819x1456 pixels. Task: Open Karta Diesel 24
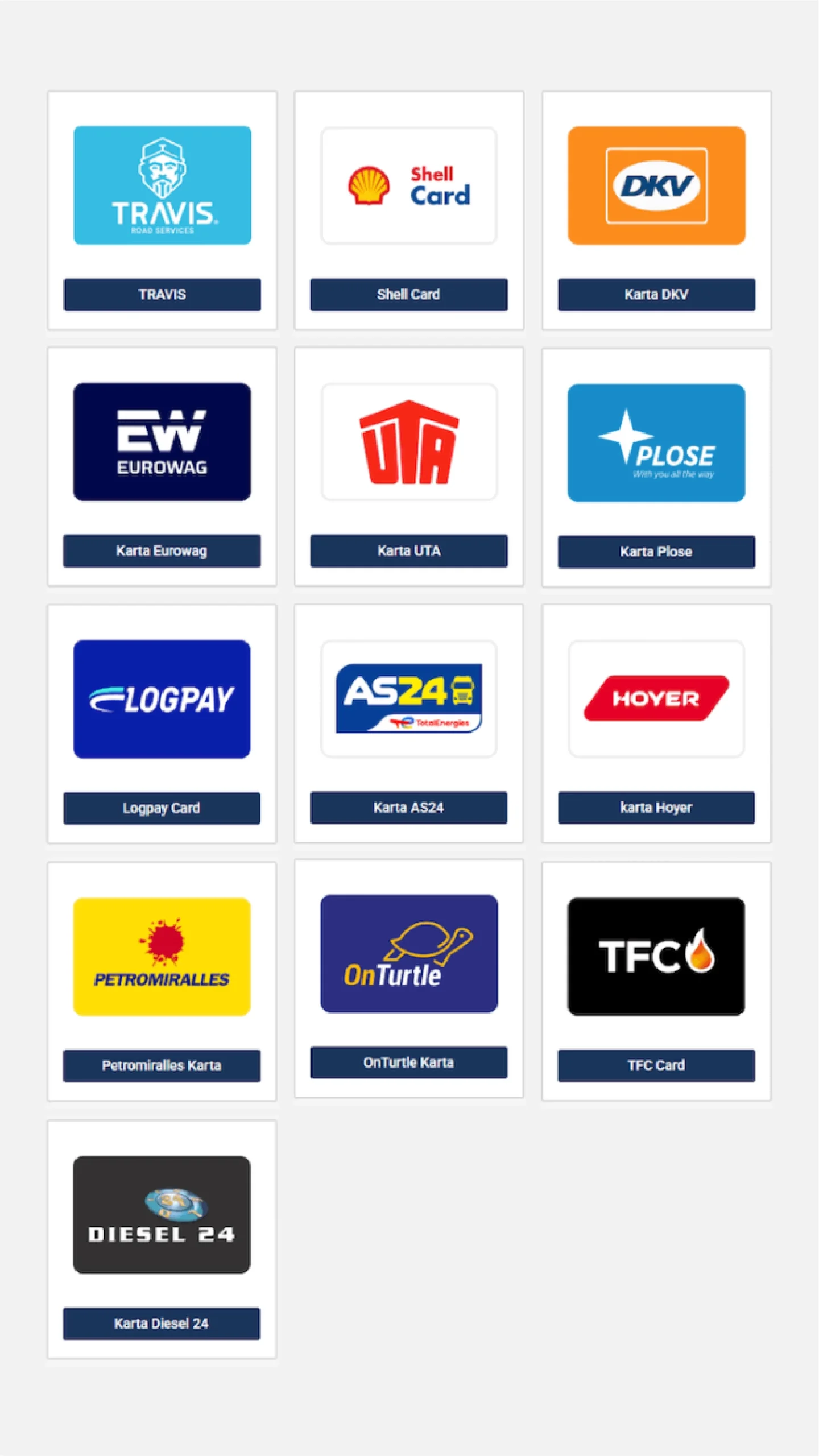tap(162, 1323)
